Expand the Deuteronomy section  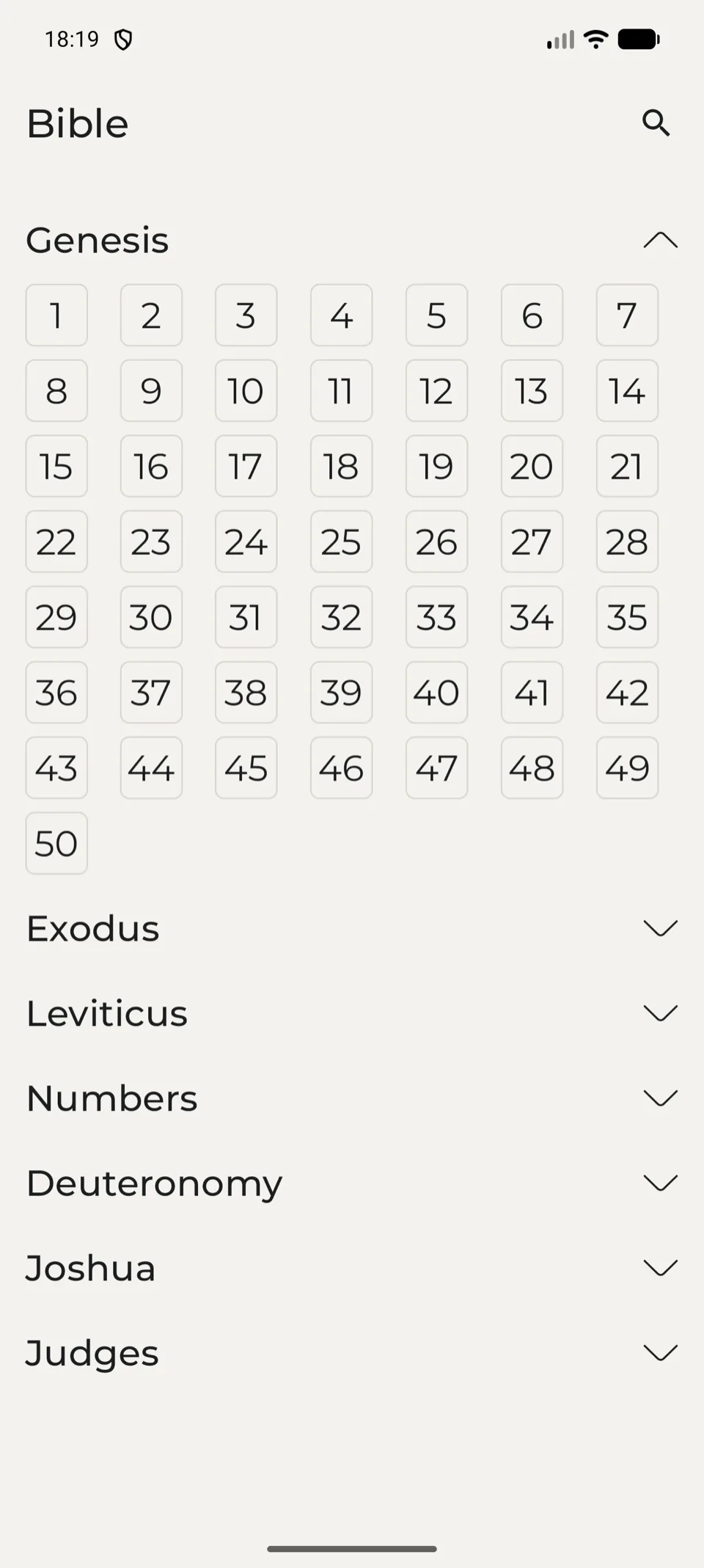point(352,1184)
